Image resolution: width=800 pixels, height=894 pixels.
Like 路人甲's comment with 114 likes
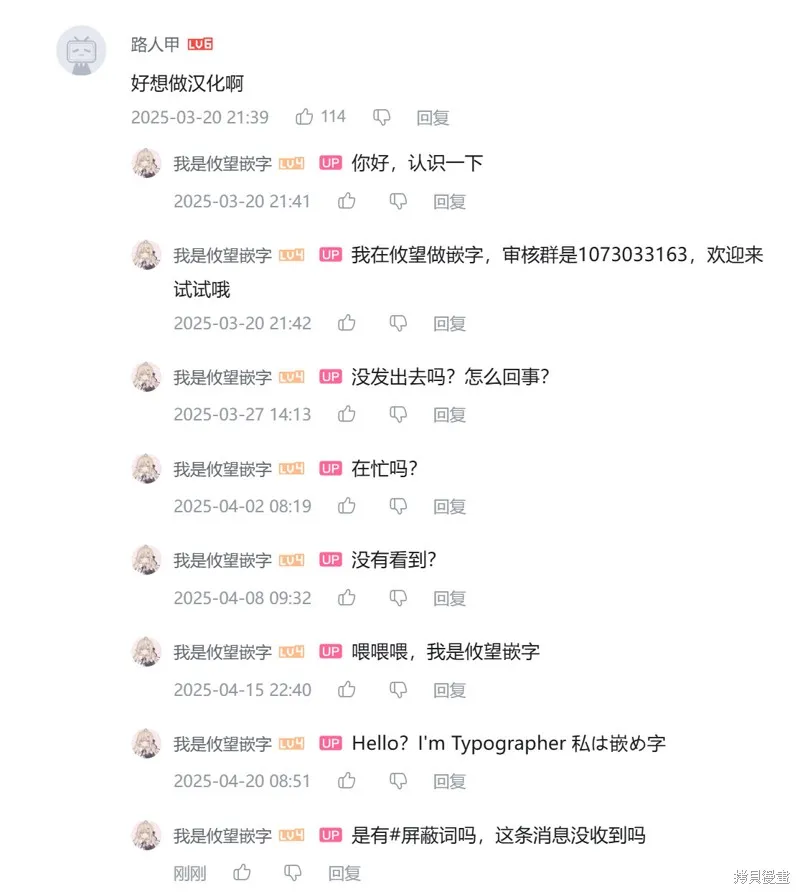(x=305, y=117)
